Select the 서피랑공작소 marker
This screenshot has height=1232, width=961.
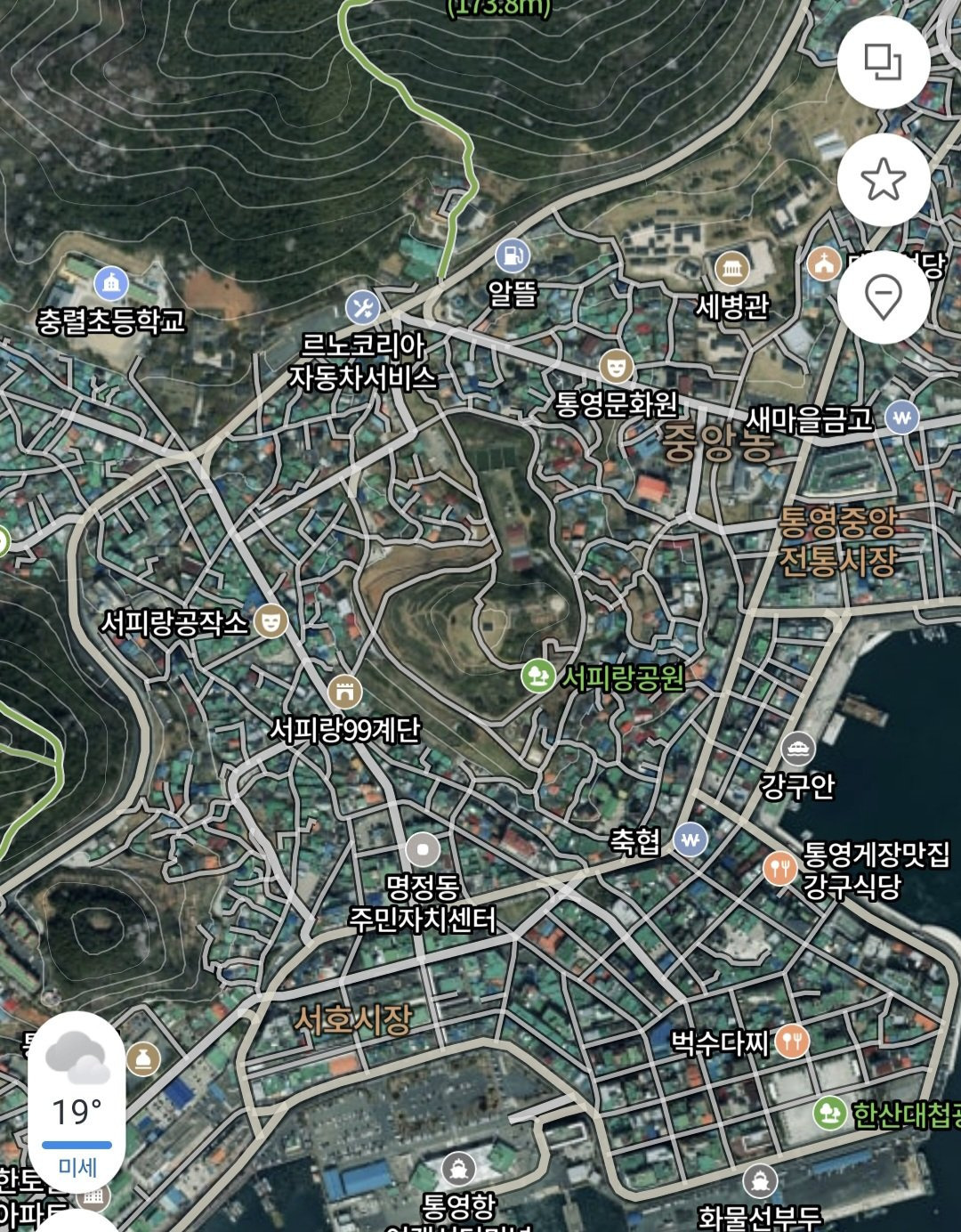pyautogui.click(x=271, y=620)
